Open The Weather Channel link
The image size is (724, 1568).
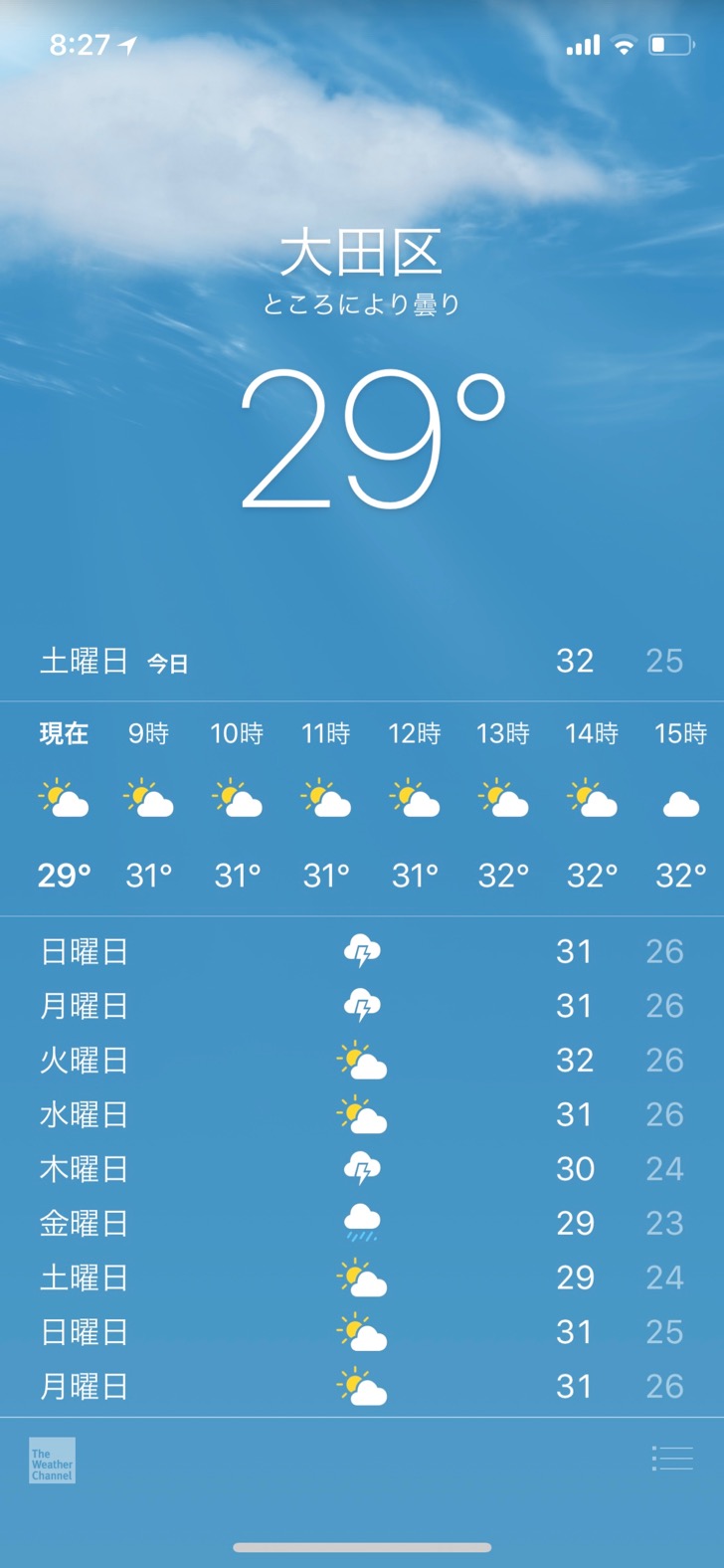click(52, 1461)
